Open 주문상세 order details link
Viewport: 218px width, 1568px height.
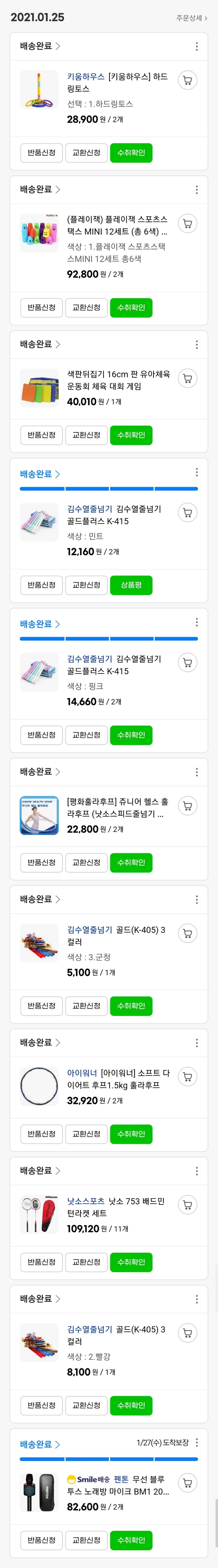(x=191, y=18)
